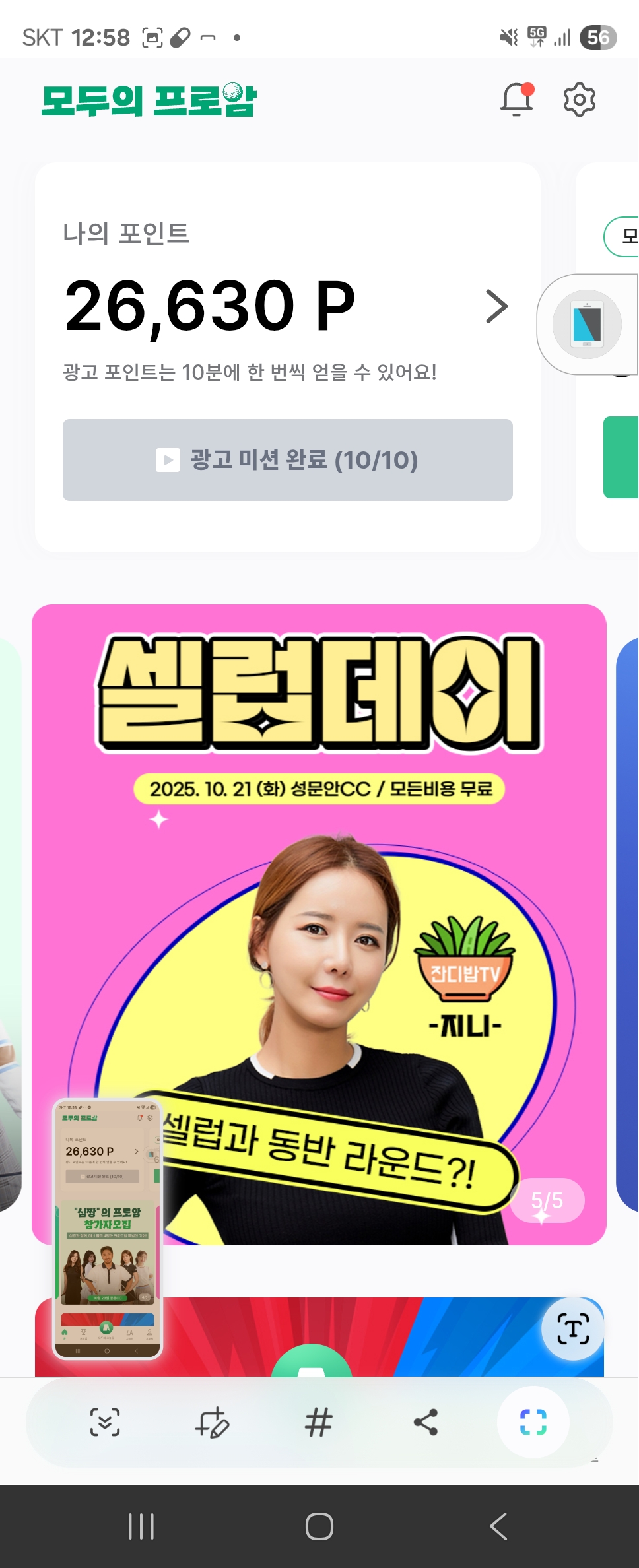Tap the smart select crop icon
The image size is (639, 1568).
point(533,1422)
